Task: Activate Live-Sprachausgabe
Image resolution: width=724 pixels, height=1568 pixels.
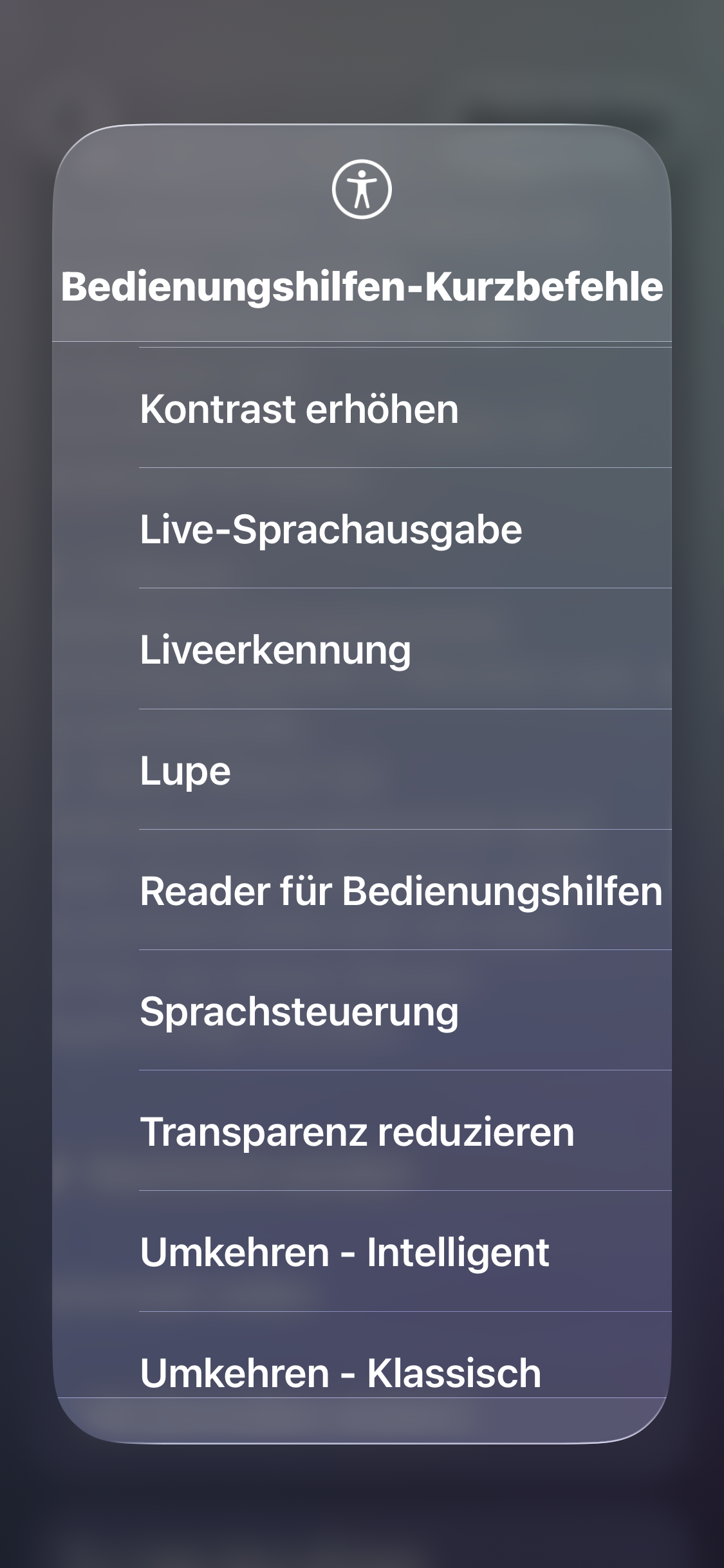Action: (362, 528)
